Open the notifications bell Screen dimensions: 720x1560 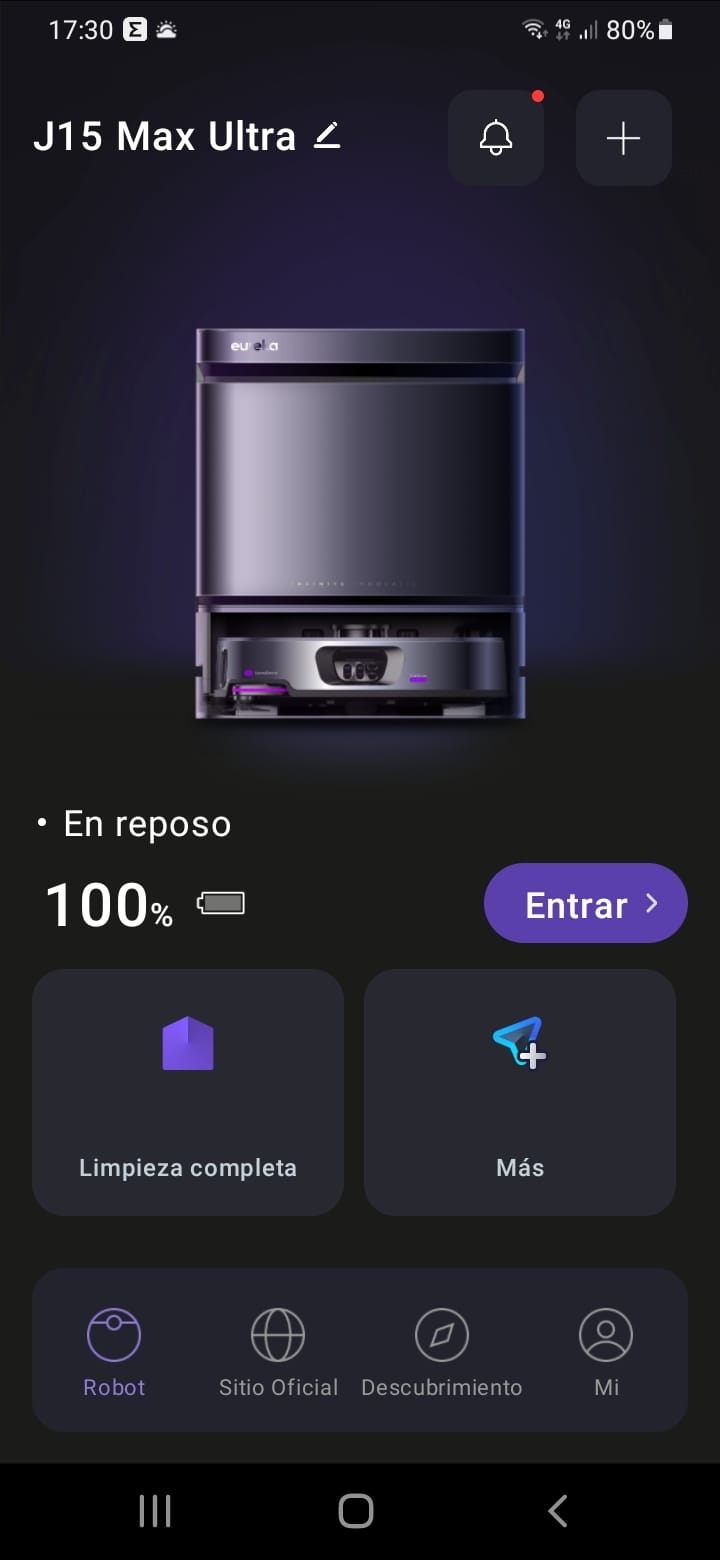click(x=496, y=138)
